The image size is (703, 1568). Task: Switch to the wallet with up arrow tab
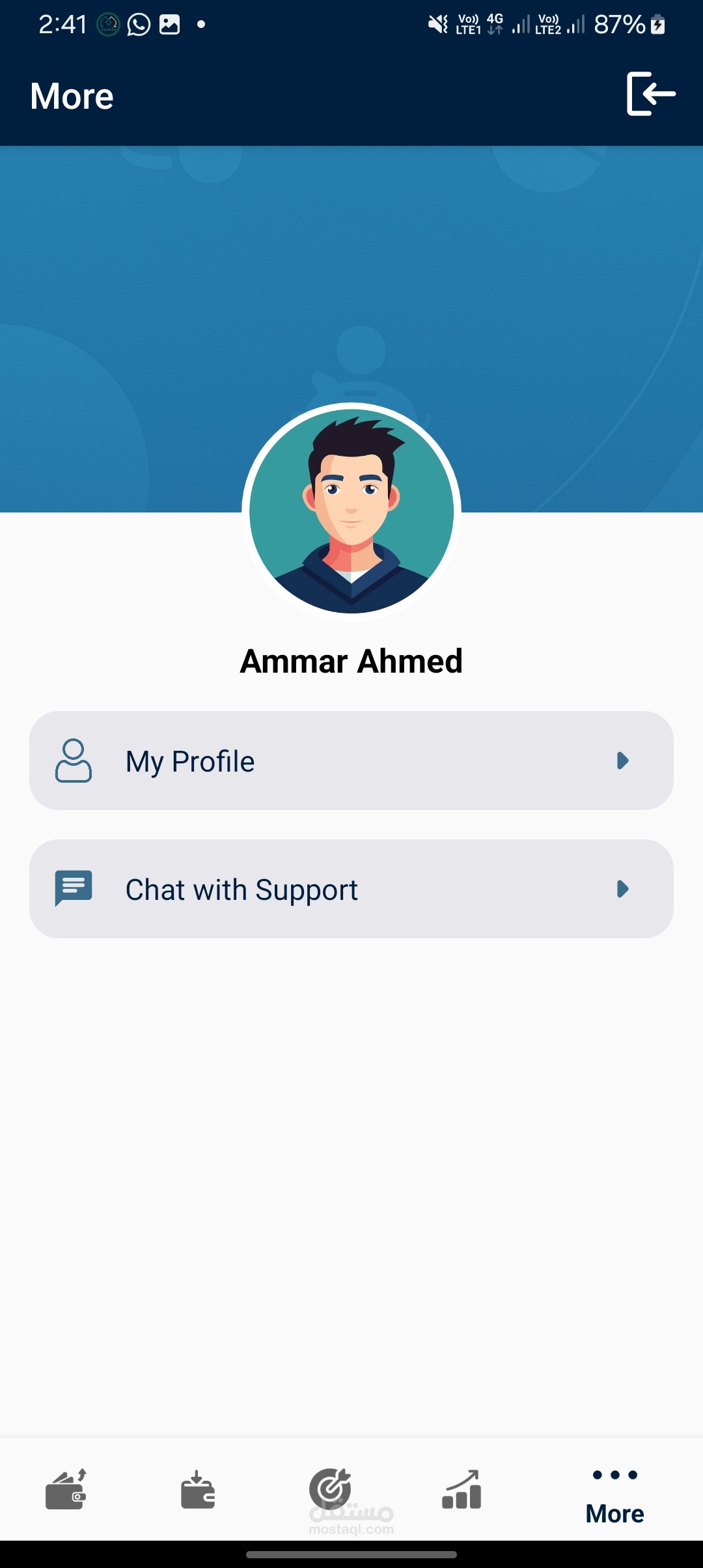point(66,1490)
